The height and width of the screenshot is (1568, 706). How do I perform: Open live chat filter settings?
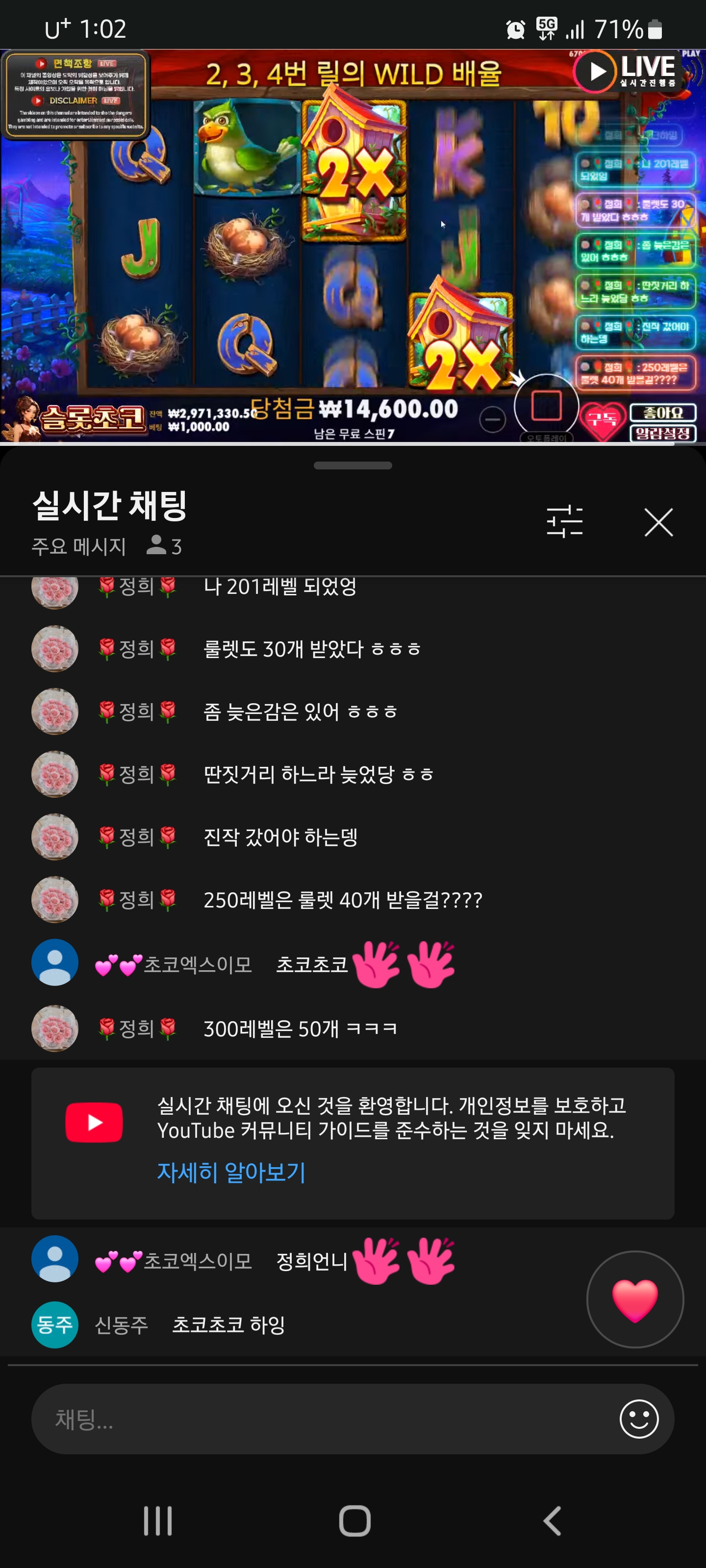coord(564,522)
